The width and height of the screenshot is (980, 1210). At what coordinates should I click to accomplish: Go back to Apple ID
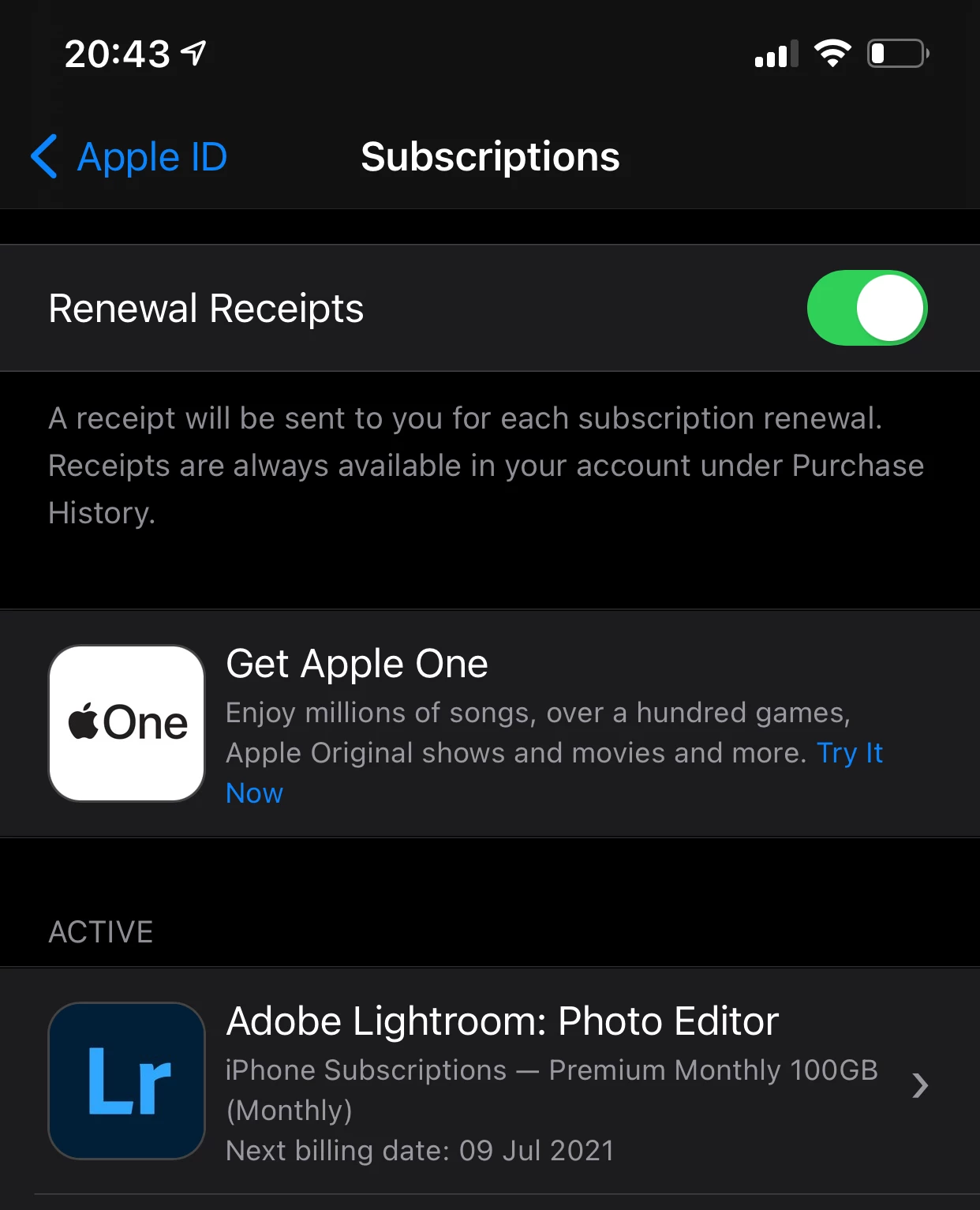pyautogui.click(x=129, y=157)
